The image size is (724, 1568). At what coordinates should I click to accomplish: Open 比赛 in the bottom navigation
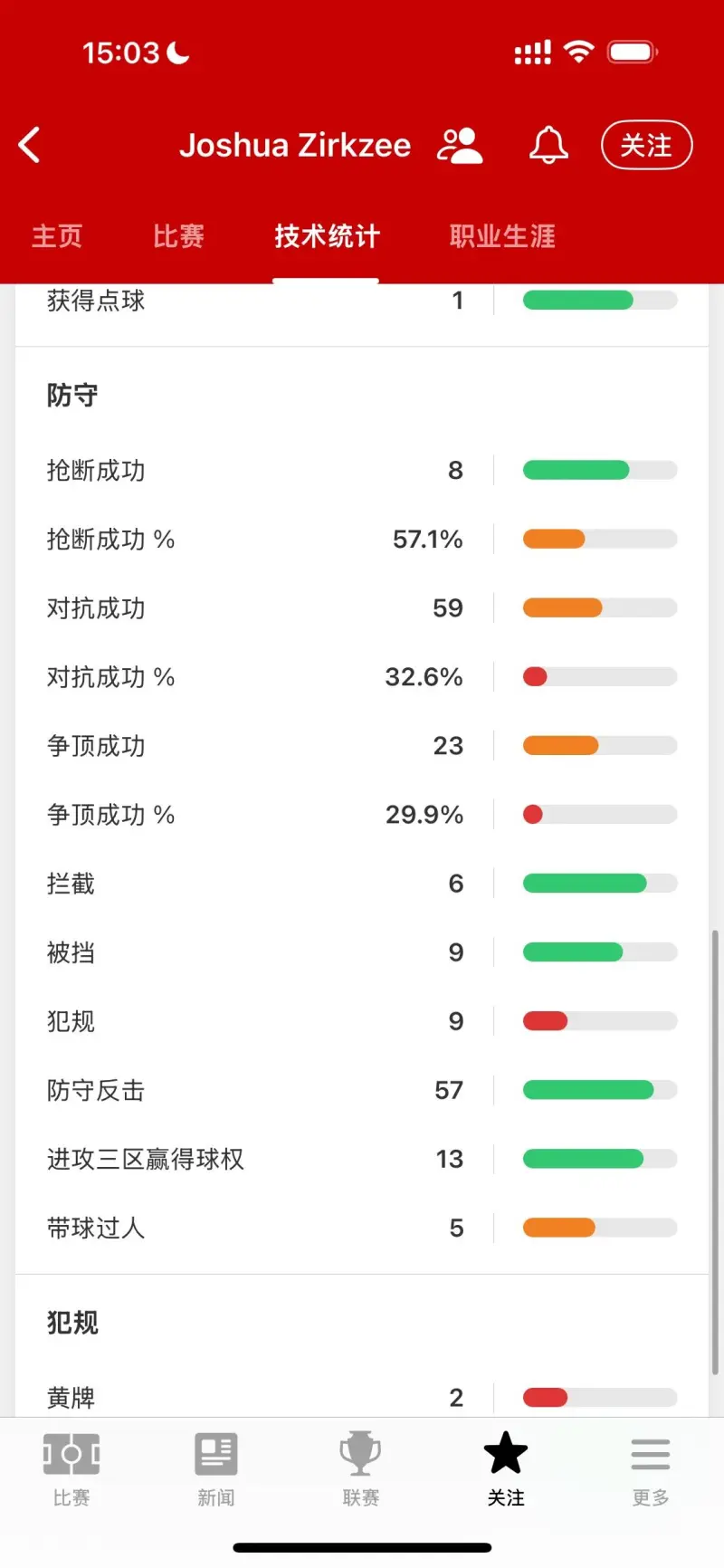click(71, 1469)
